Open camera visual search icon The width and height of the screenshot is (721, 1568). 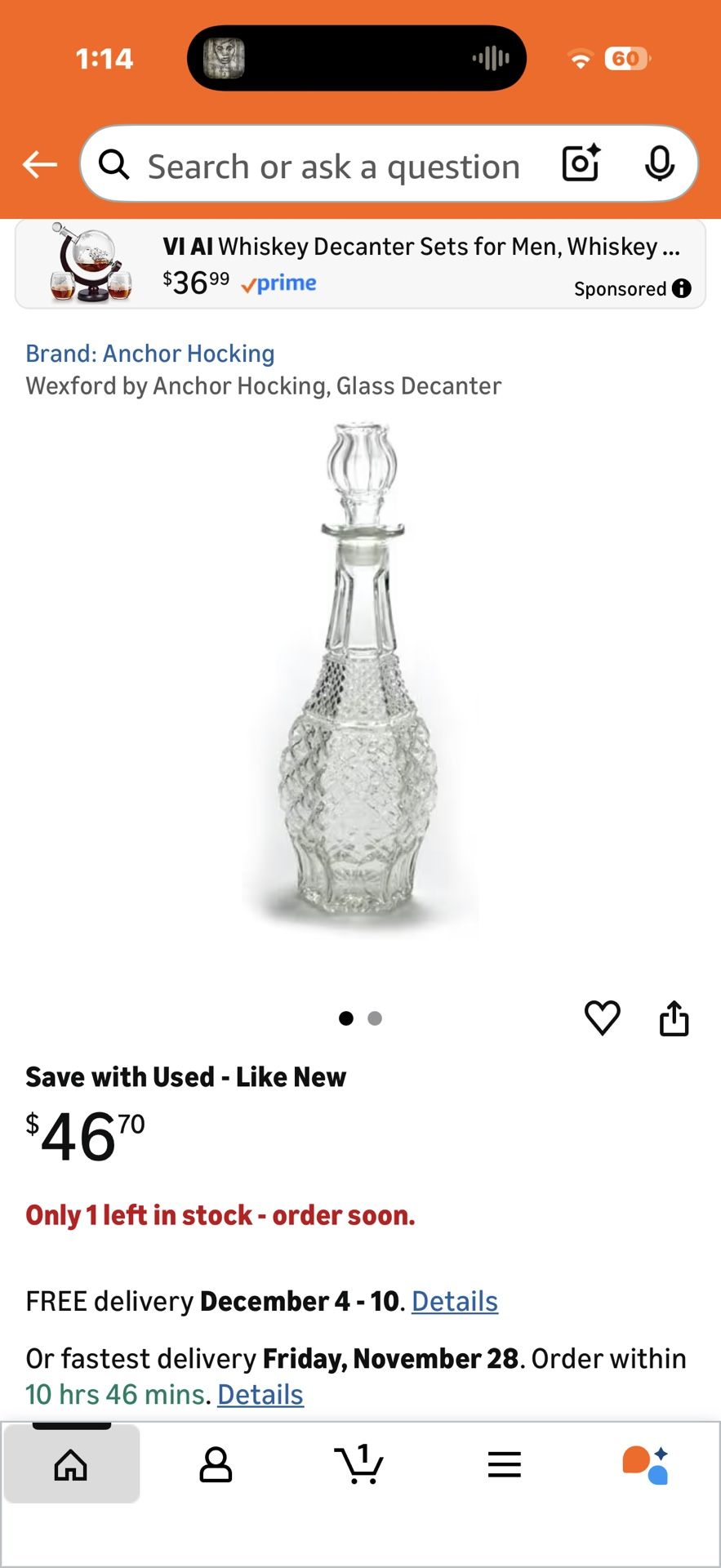pyautogui.click(x=580, y=164)
